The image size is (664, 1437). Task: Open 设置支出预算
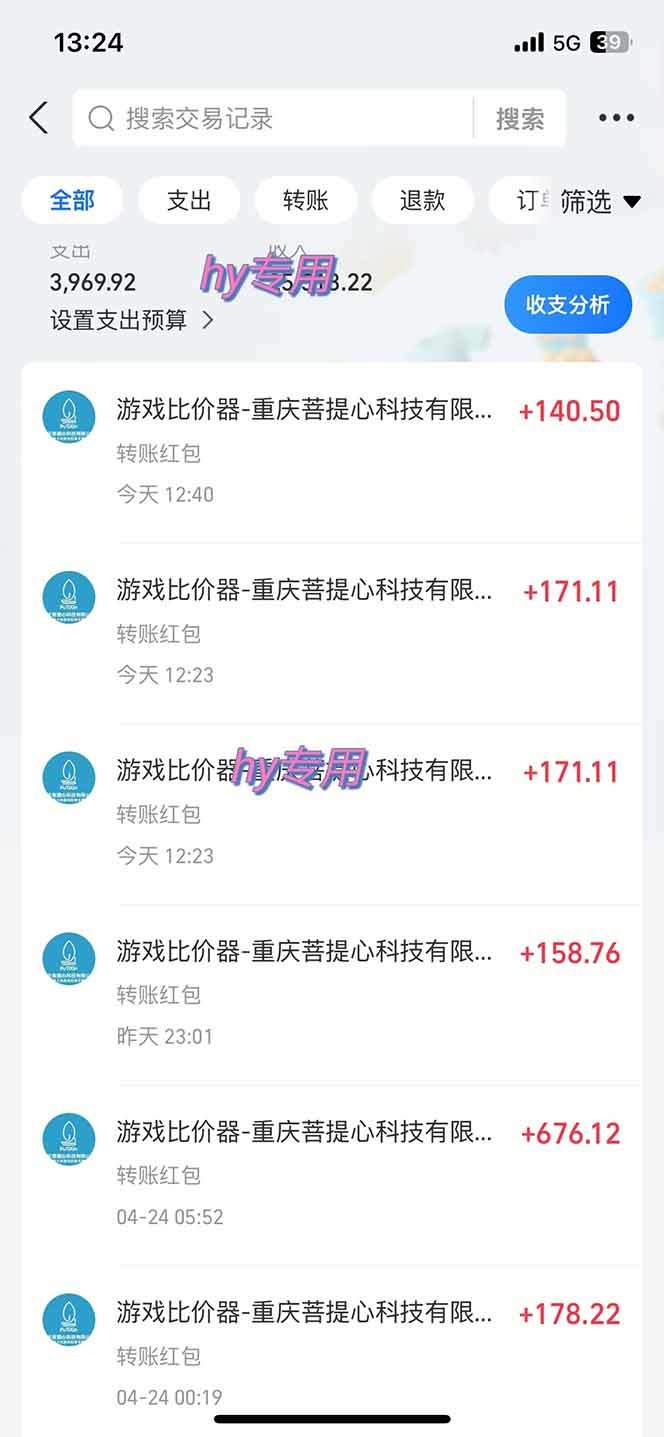pyautogui.click(x=132, y=320)
